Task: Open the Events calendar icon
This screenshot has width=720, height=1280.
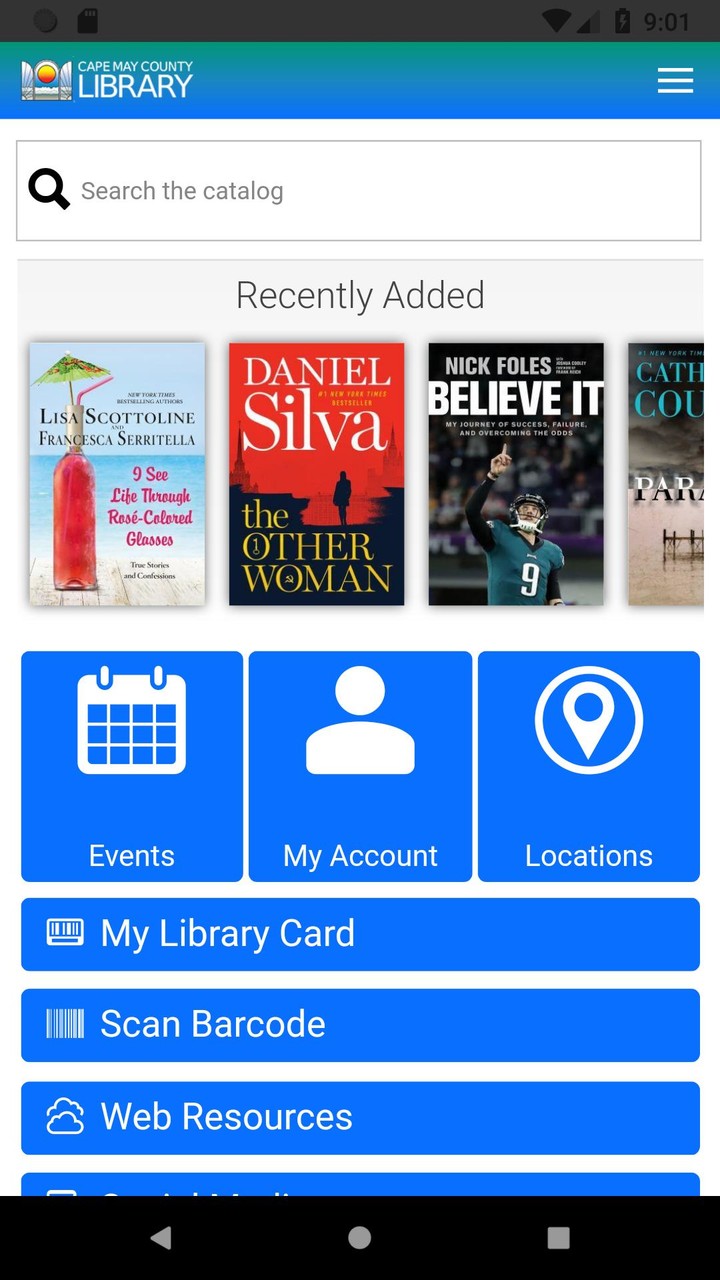Action: pos(131,722)
